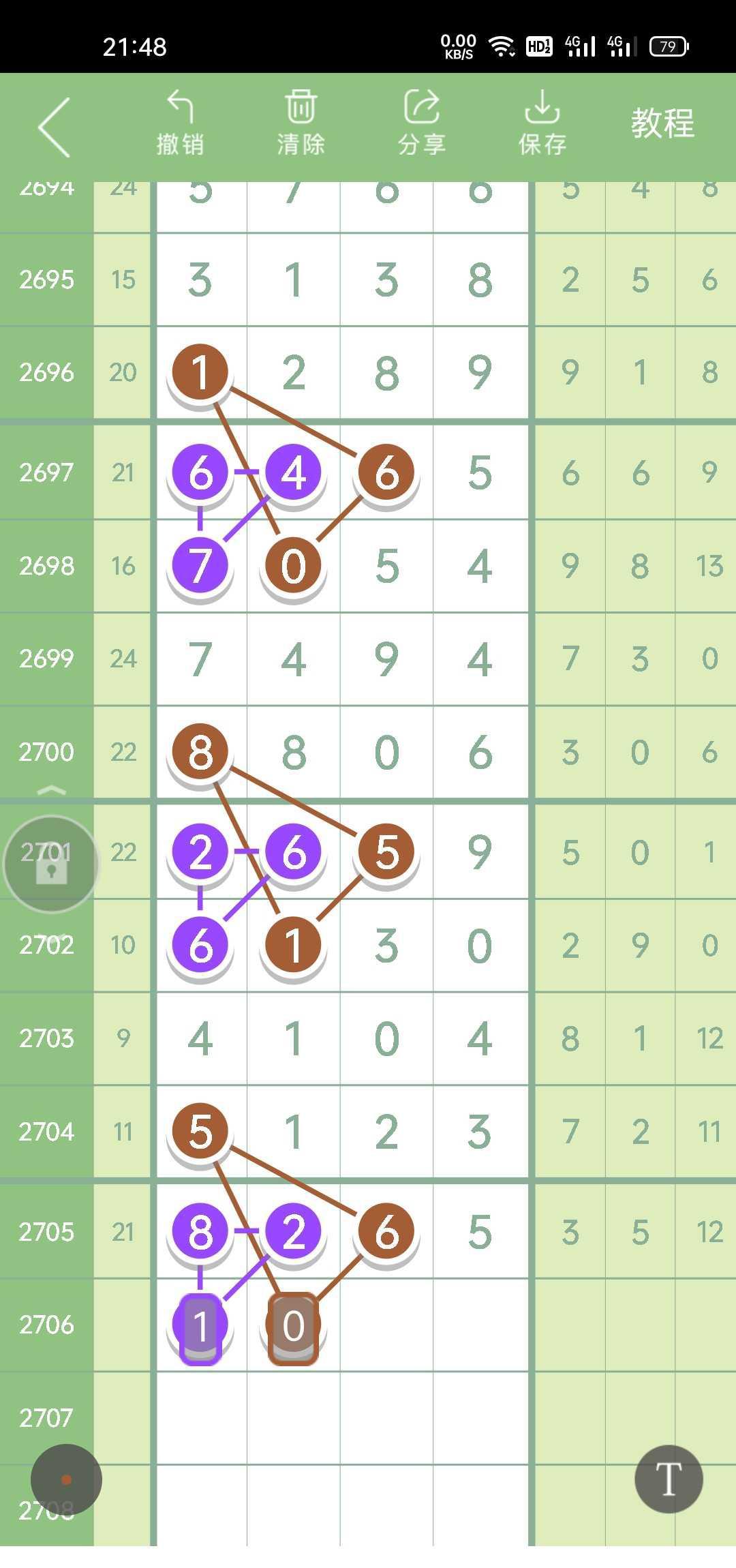The image size is (736, 1568).
Task: Select the purple 1 marker in row 2706
Action: point(200,1327)
